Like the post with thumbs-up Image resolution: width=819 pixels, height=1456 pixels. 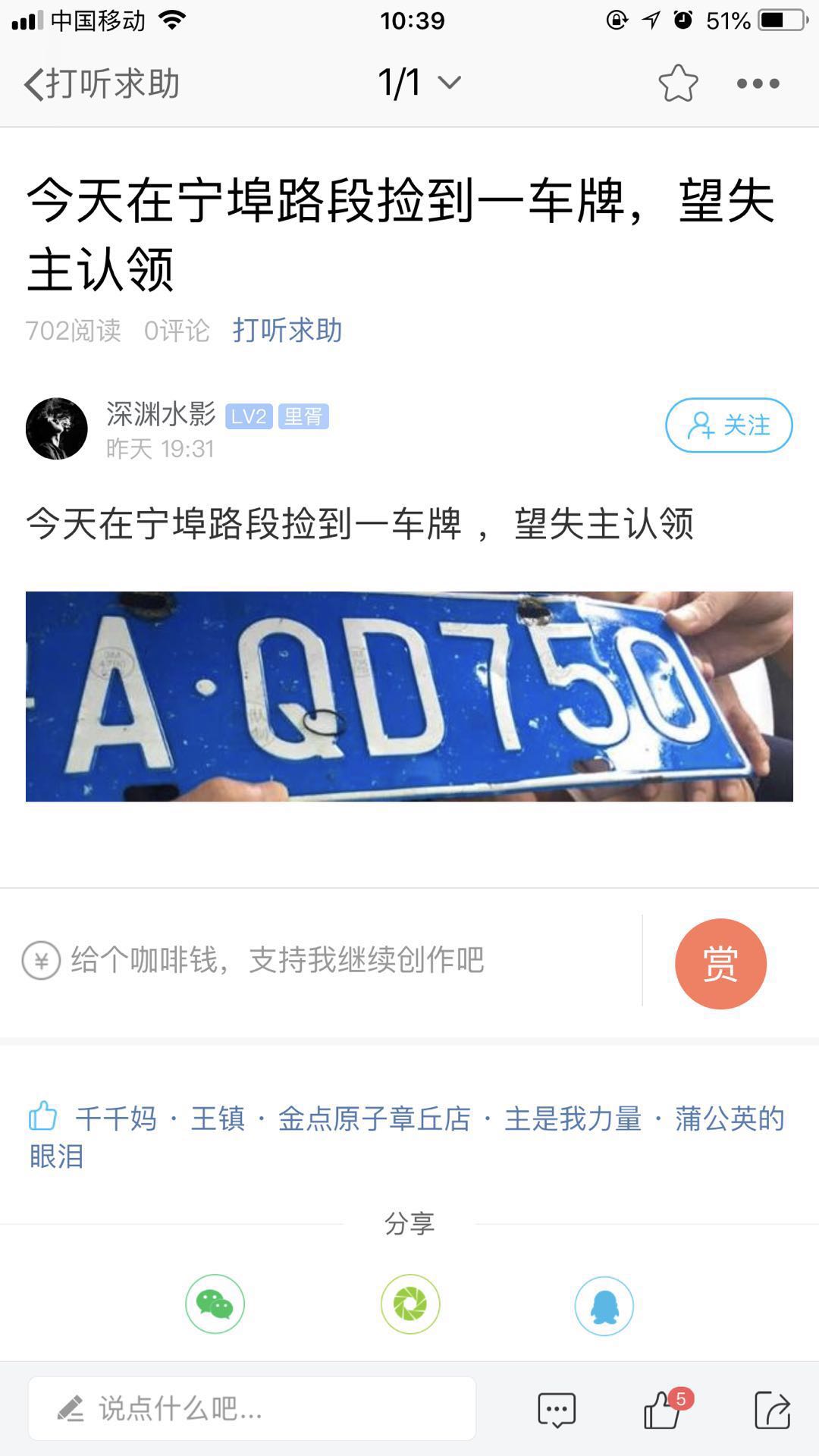coord(662,1410)
